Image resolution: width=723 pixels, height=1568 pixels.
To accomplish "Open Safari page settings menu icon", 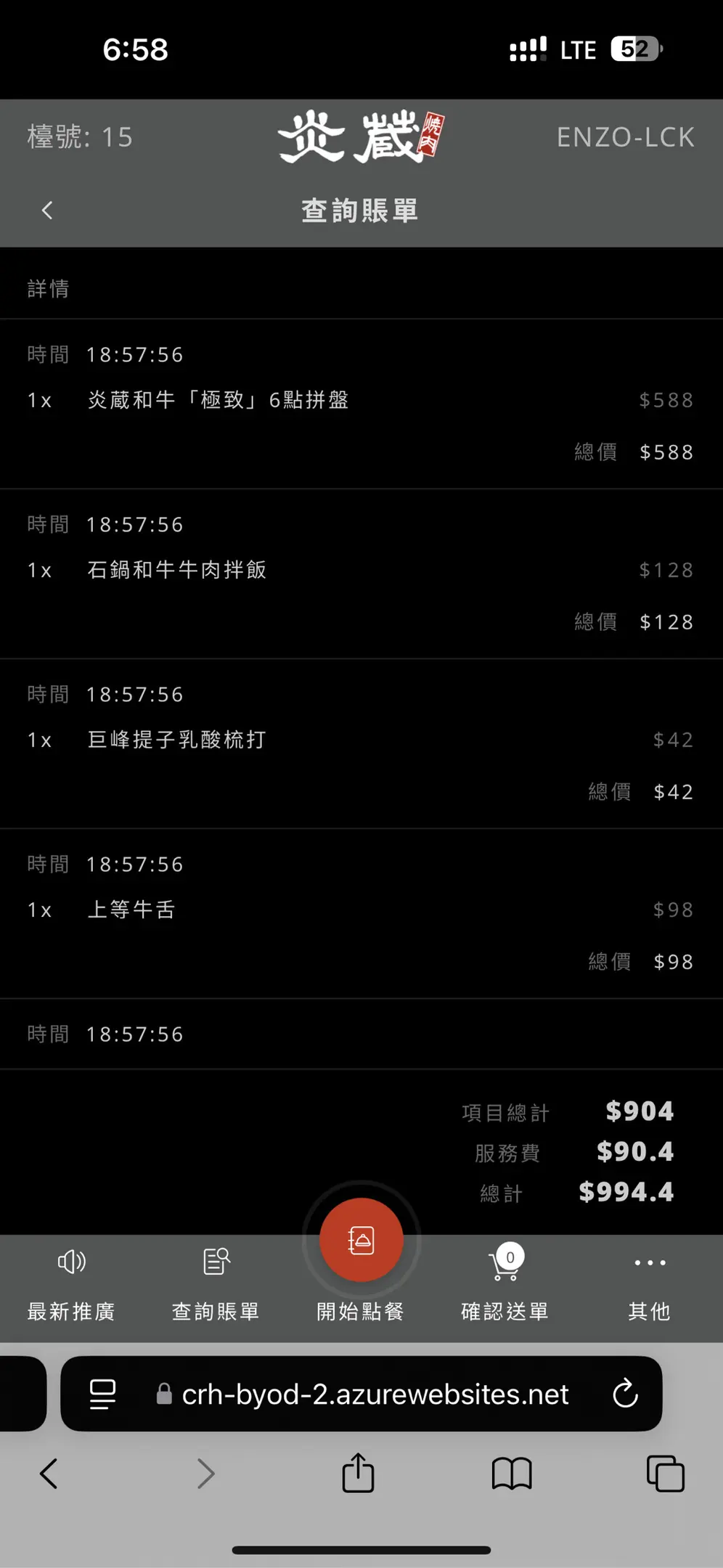I will tap(102, 1394).
